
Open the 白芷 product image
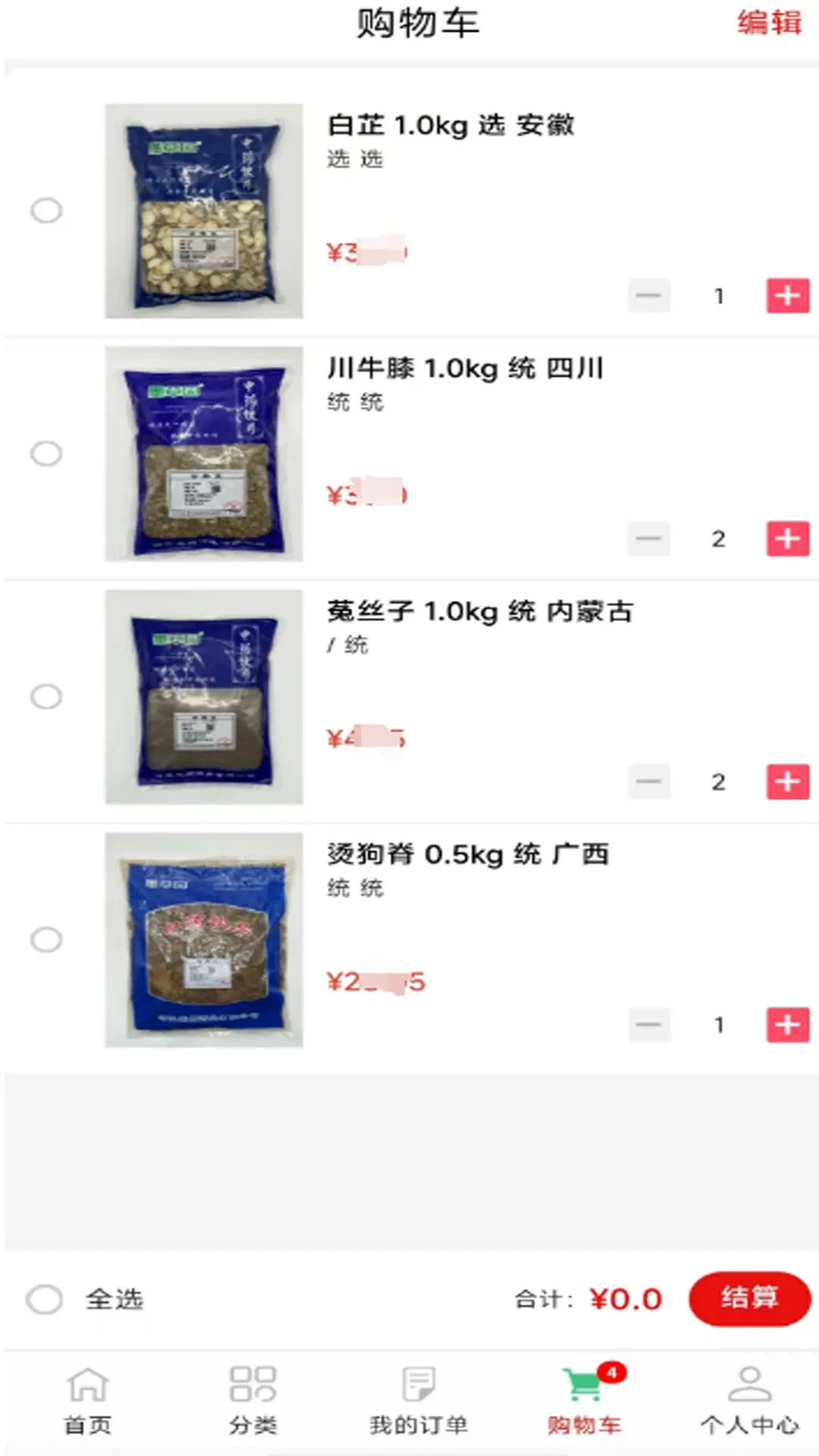click(x=204, y=211)
